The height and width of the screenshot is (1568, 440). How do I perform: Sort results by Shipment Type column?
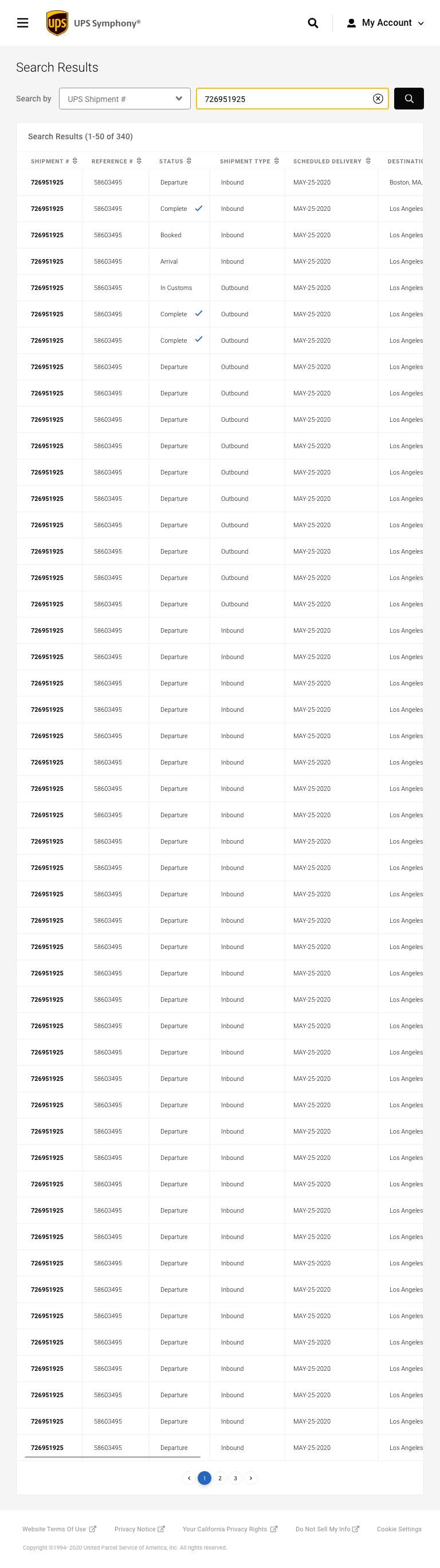(249, 161)
